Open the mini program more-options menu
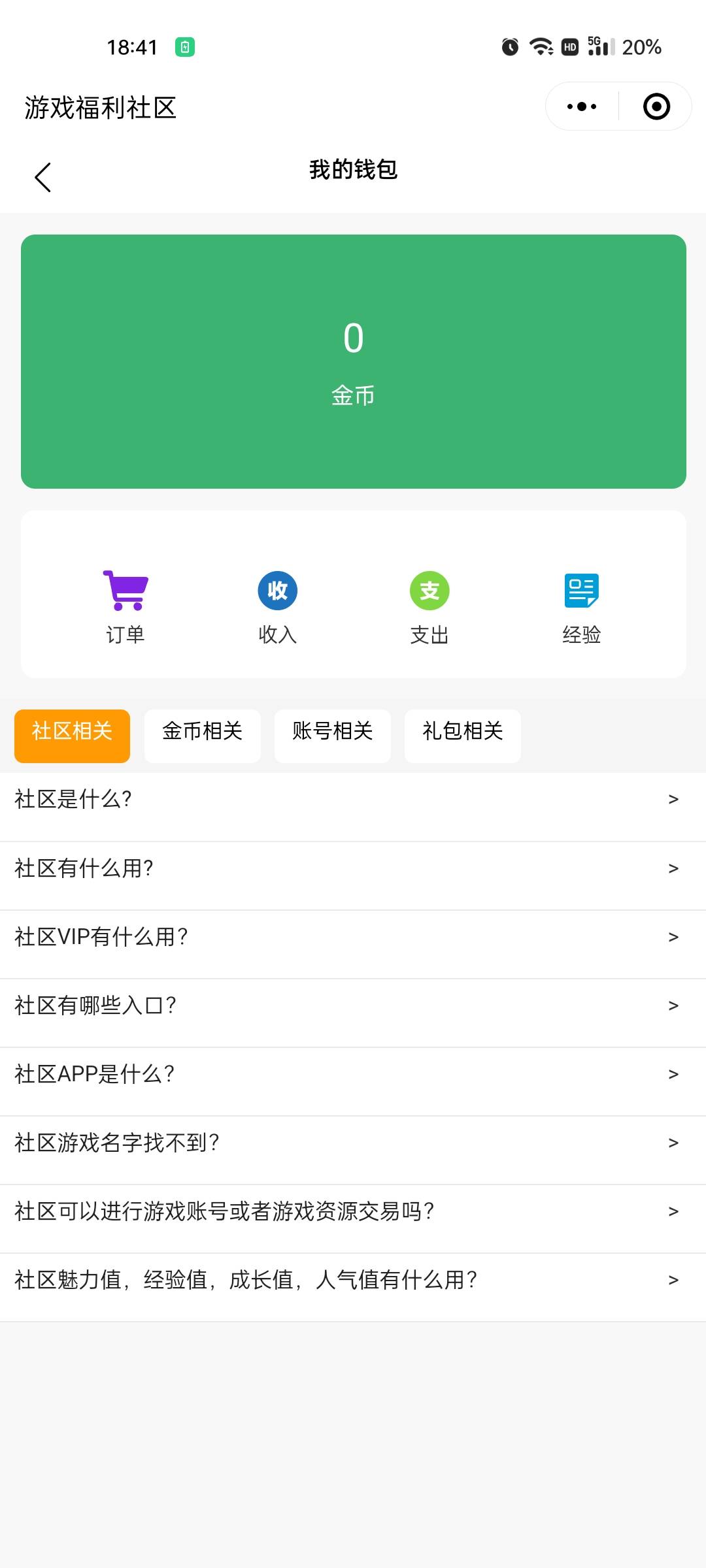 [582, 106]
